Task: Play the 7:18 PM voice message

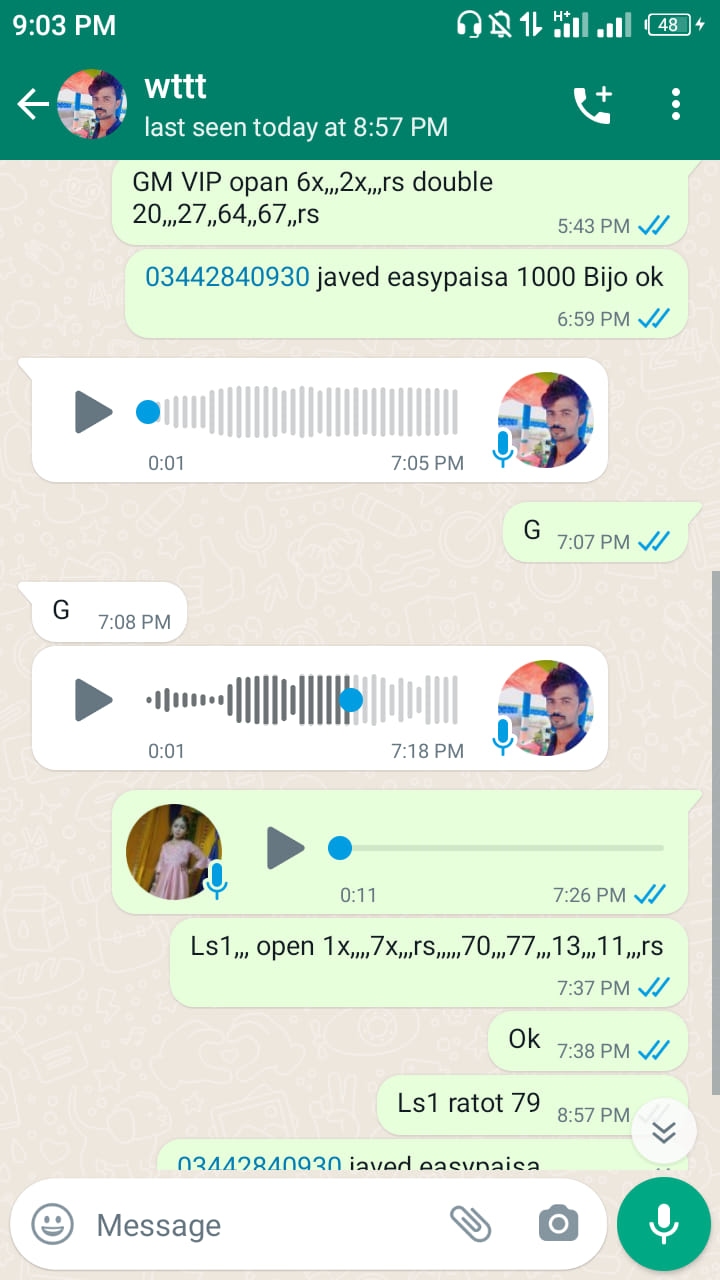Action: point(93,700)
